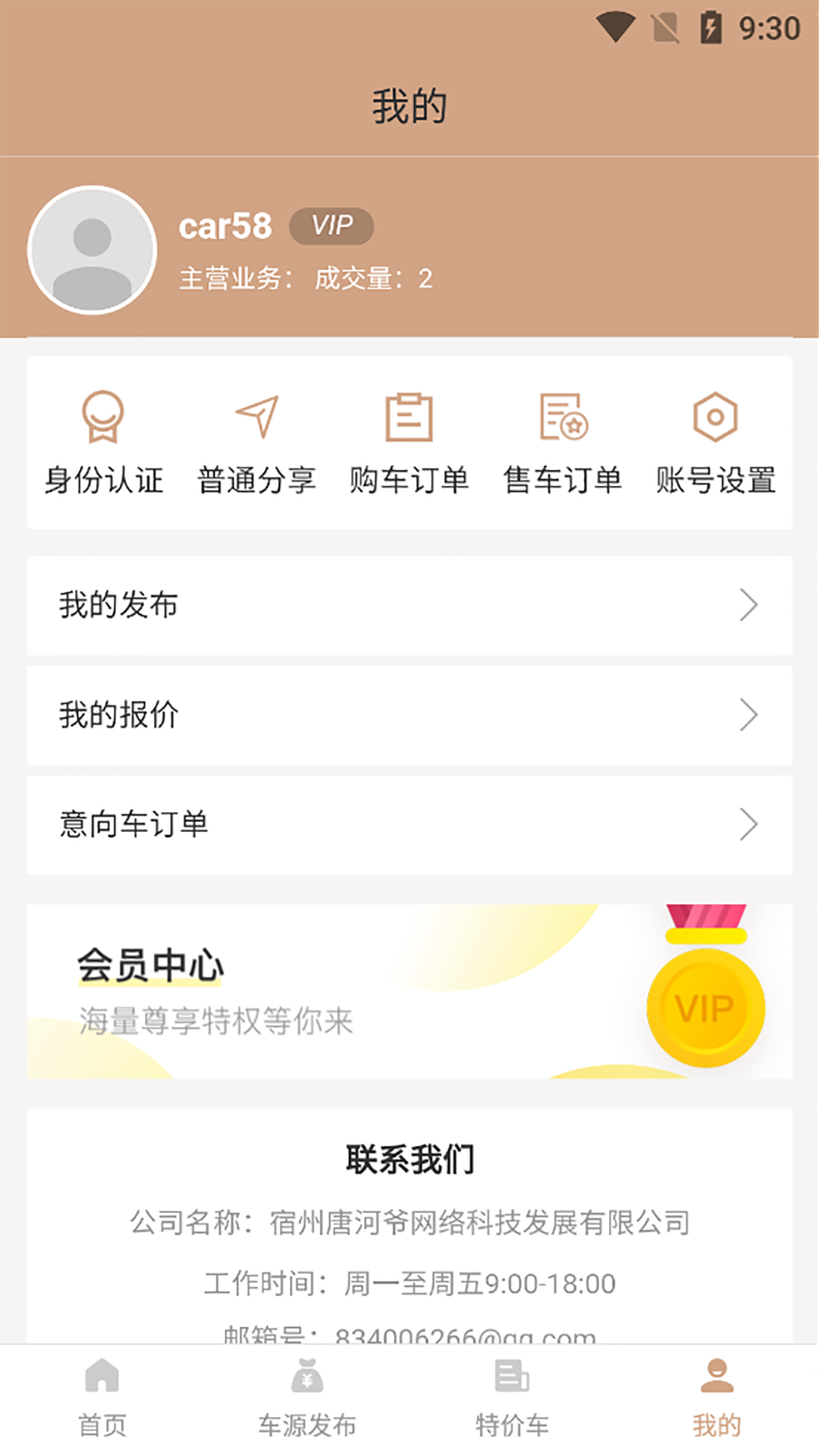Tap 普通分享 share option

click(x=257, y=442)
